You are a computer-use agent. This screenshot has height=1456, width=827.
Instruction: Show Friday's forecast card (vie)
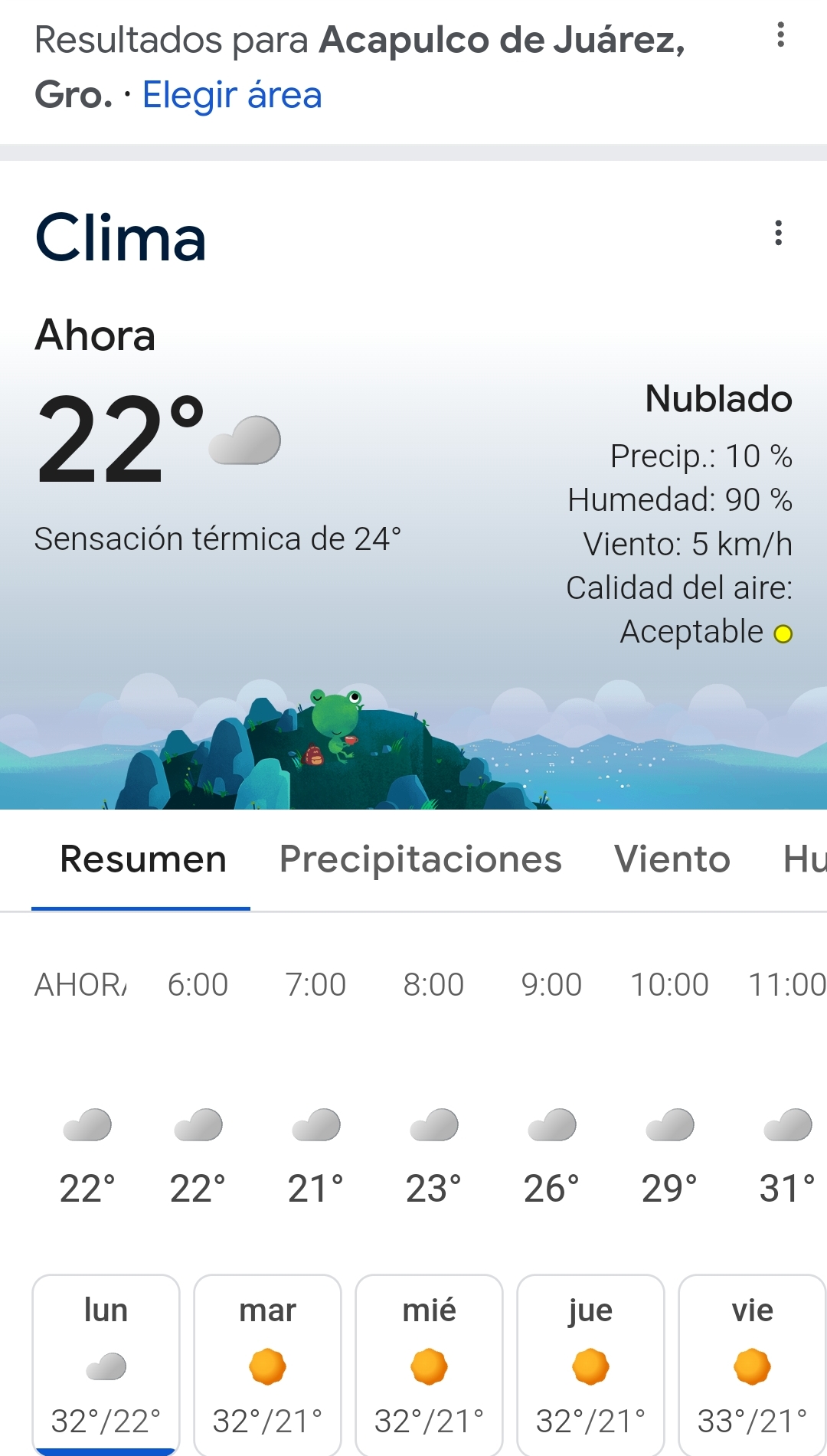pyautogui.click(x=752, y=1363)
